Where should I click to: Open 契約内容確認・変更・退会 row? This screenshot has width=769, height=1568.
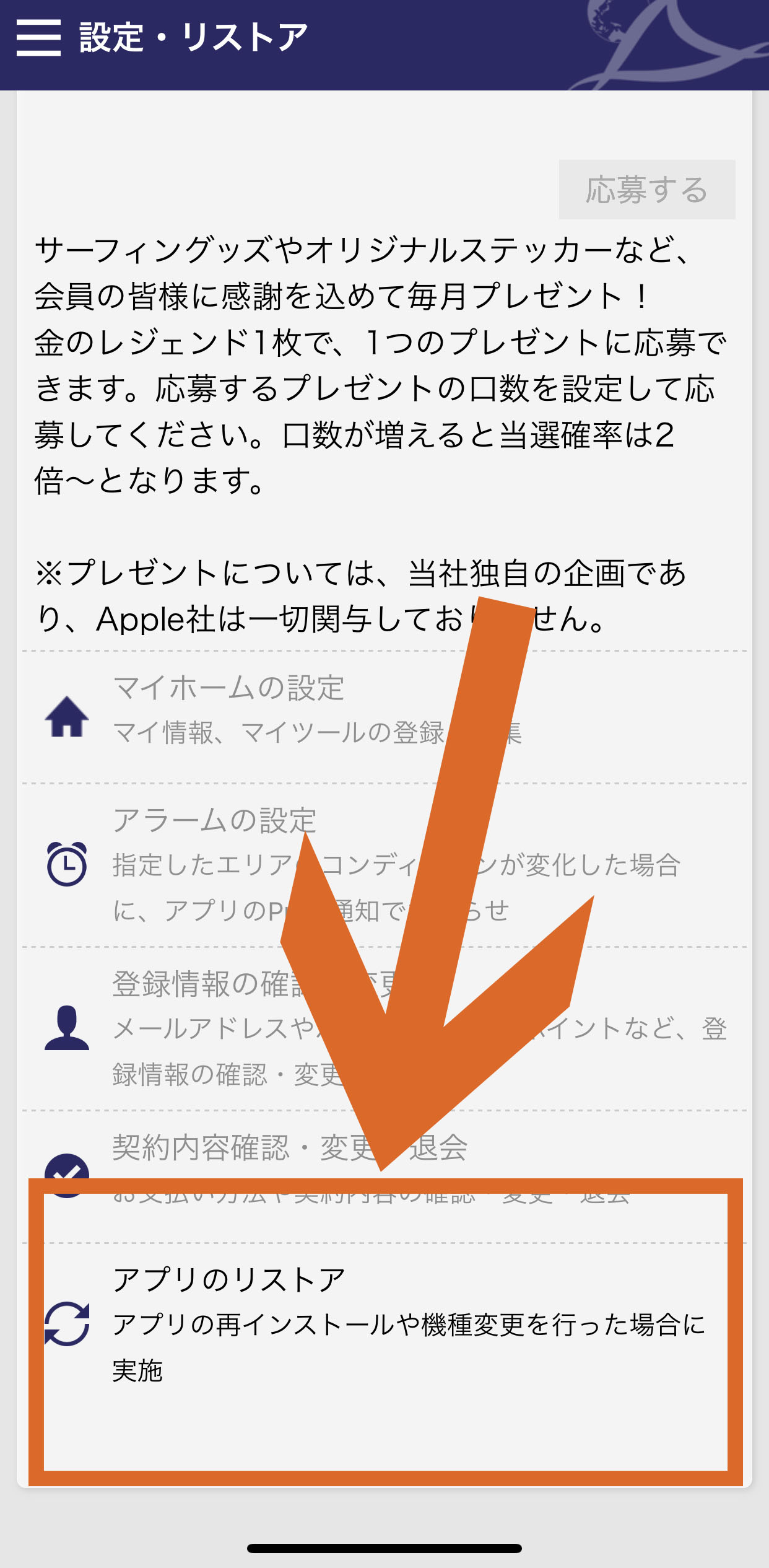tap(384, 1176)
